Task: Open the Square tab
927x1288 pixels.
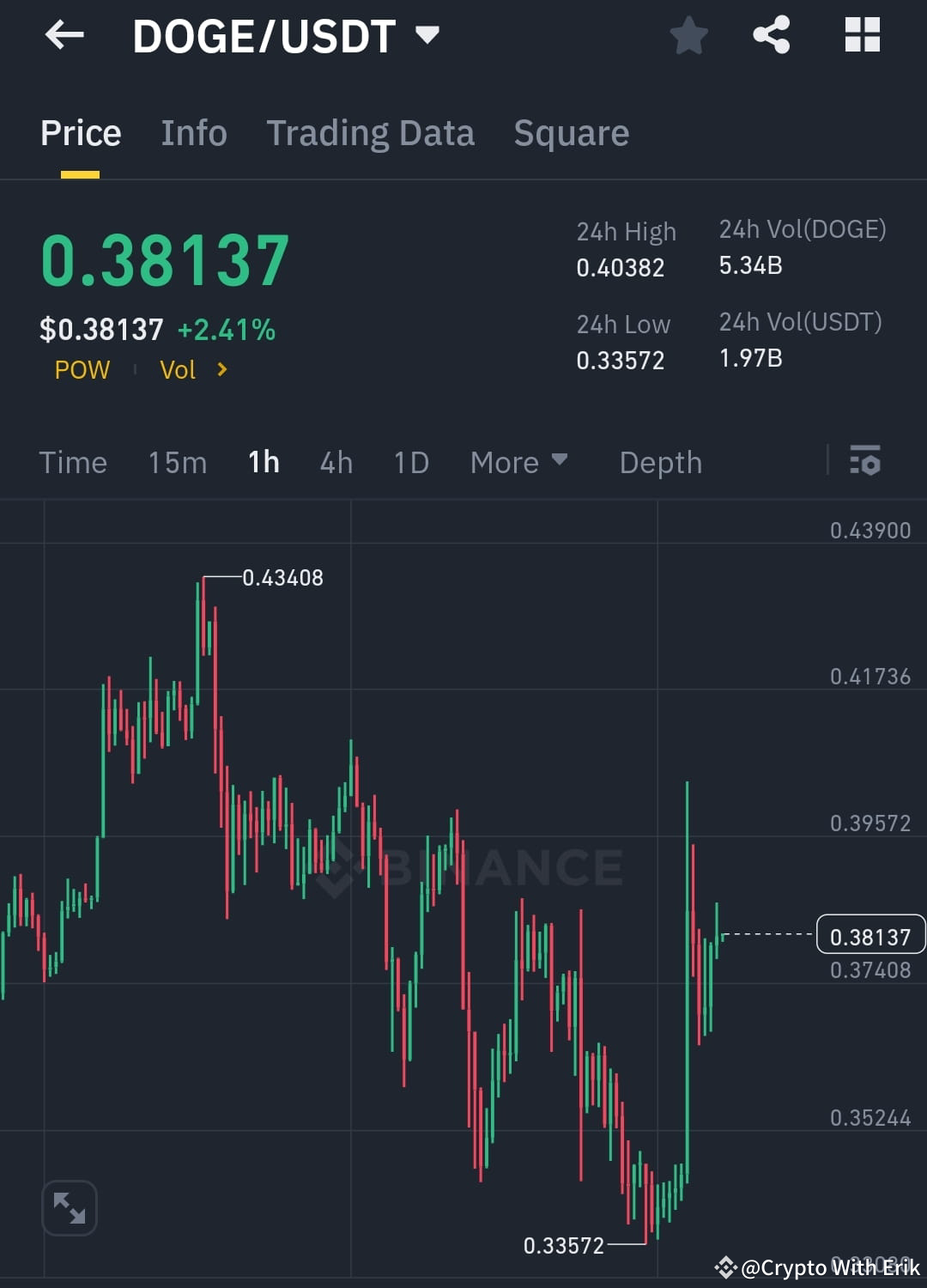Action: click(571, 132)
